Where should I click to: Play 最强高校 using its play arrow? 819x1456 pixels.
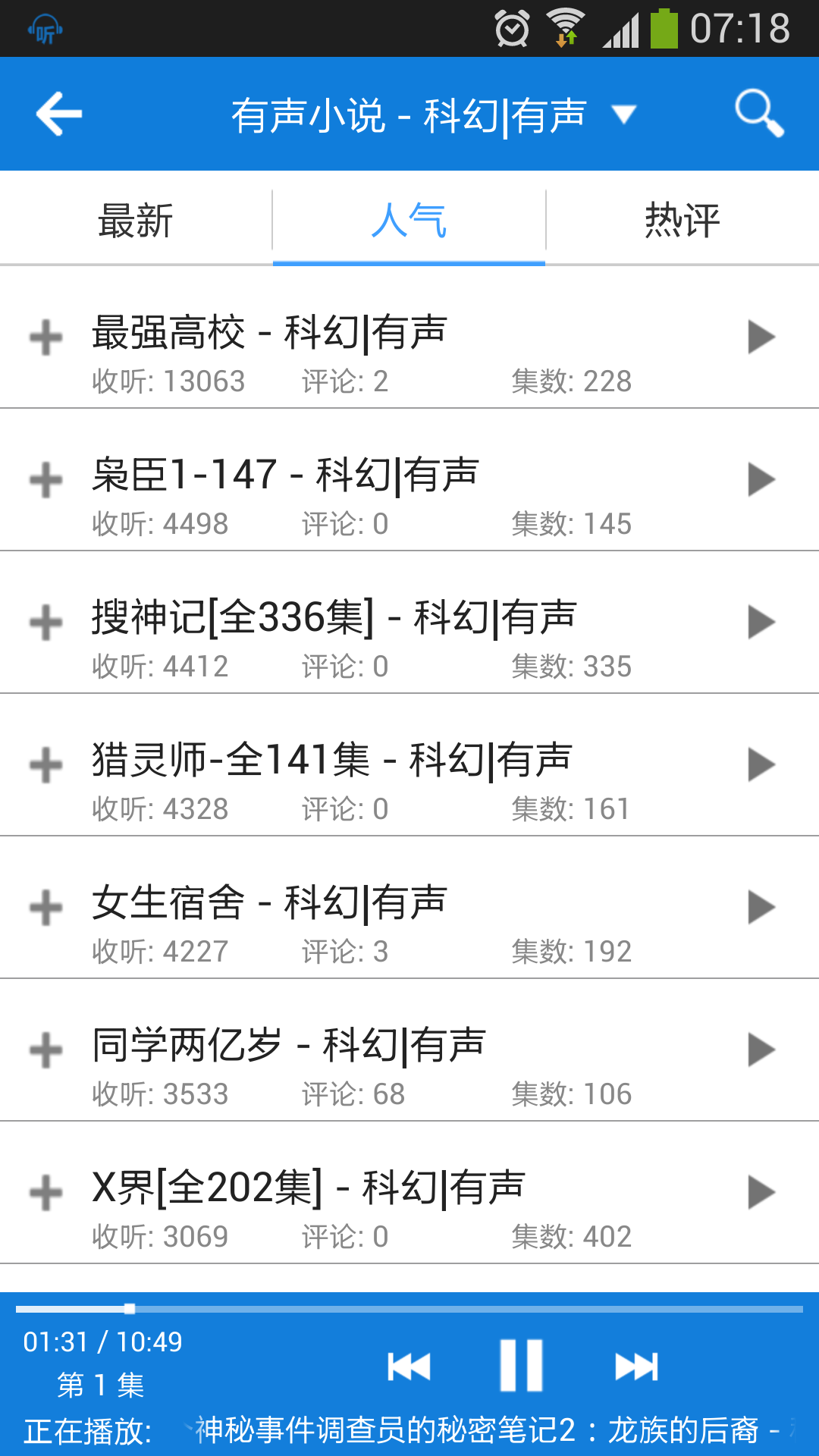(x=761, y=337)
